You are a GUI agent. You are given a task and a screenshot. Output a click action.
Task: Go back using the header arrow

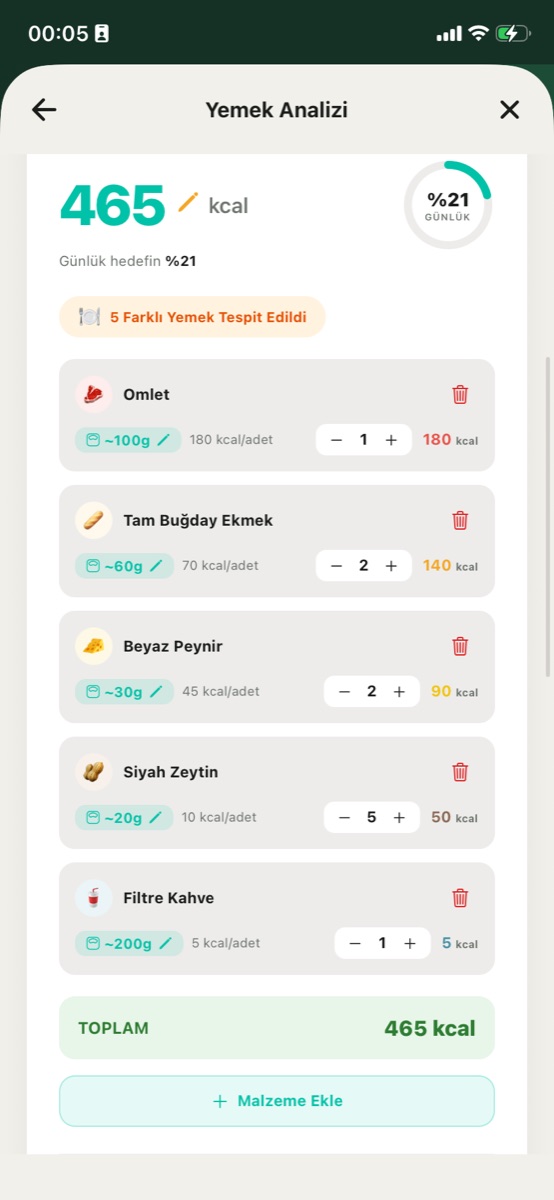(x=44, y=110)
